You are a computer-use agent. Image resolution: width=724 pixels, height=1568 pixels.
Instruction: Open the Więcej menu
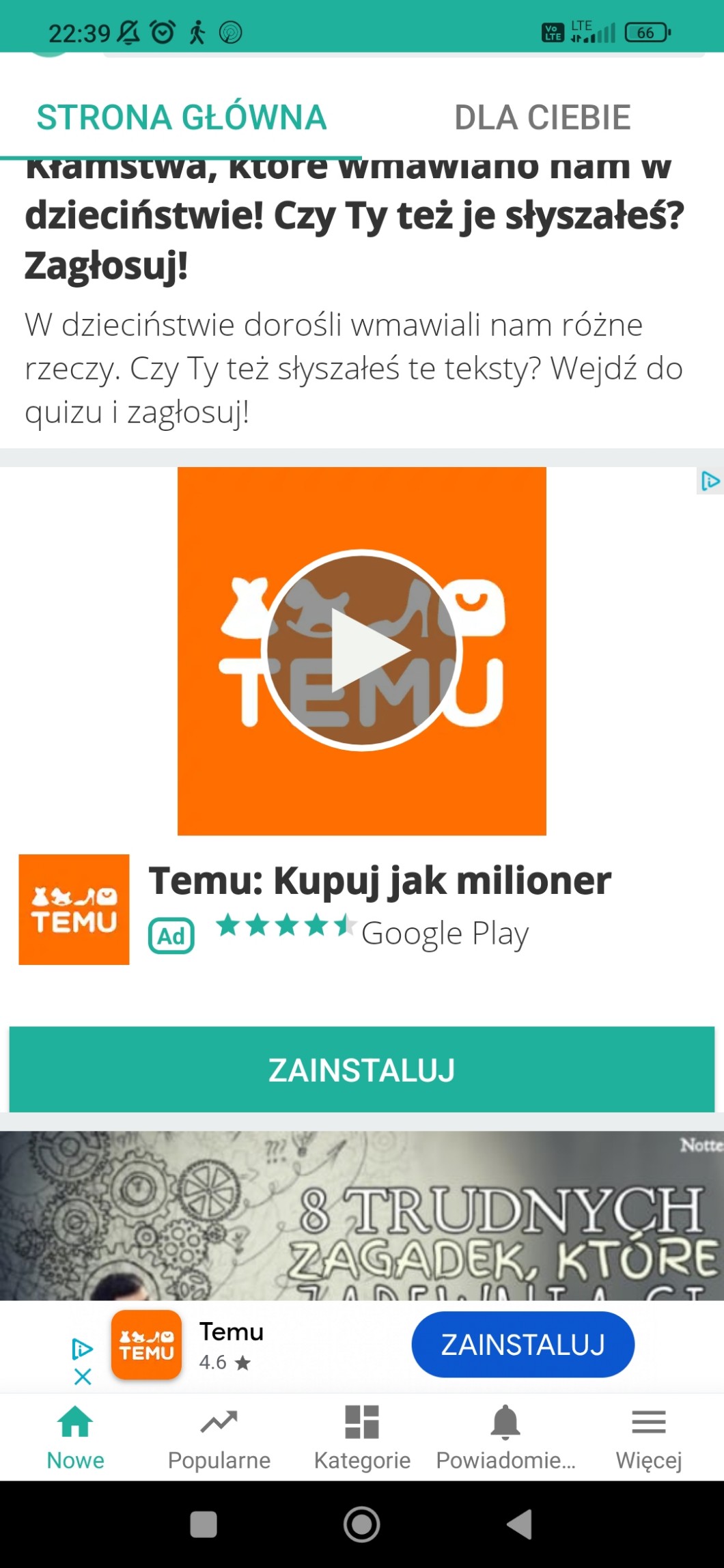coord(648,1437)
